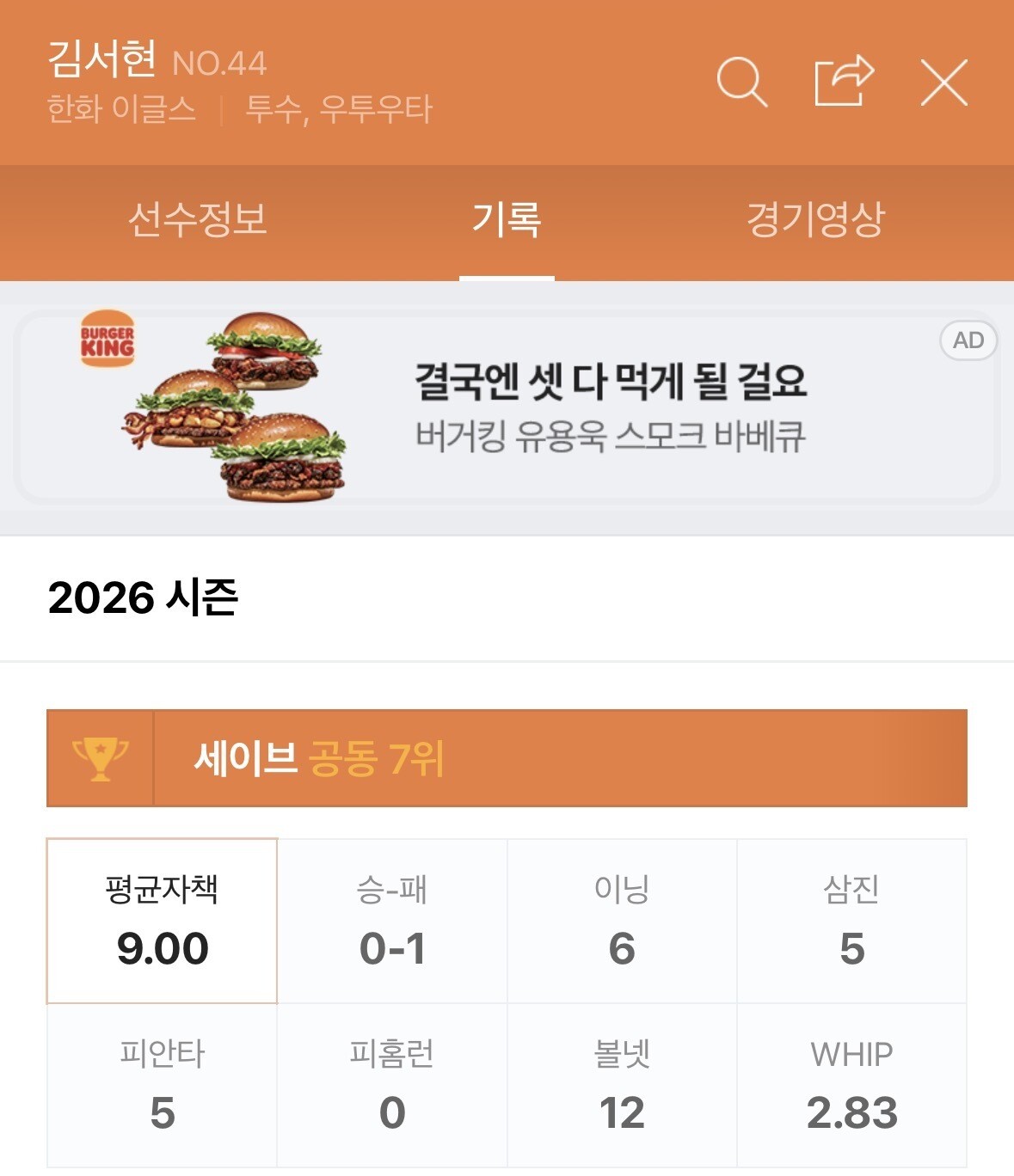
Task: Select the 기록 tab
Action: (x=507, y=219)
